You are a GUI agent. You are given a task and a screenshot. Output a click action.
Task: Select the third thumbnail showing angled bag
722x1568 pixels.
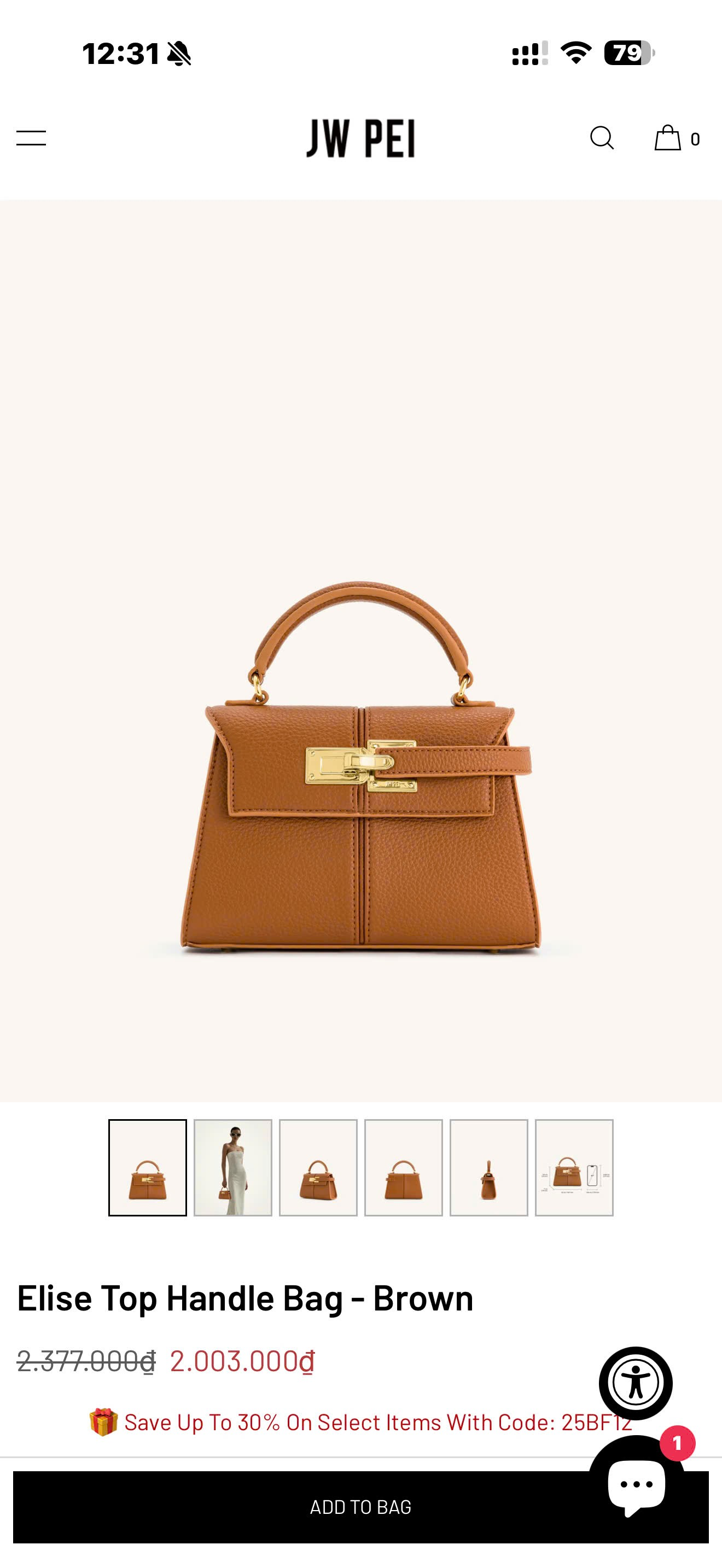click(x=318, y=1167)
